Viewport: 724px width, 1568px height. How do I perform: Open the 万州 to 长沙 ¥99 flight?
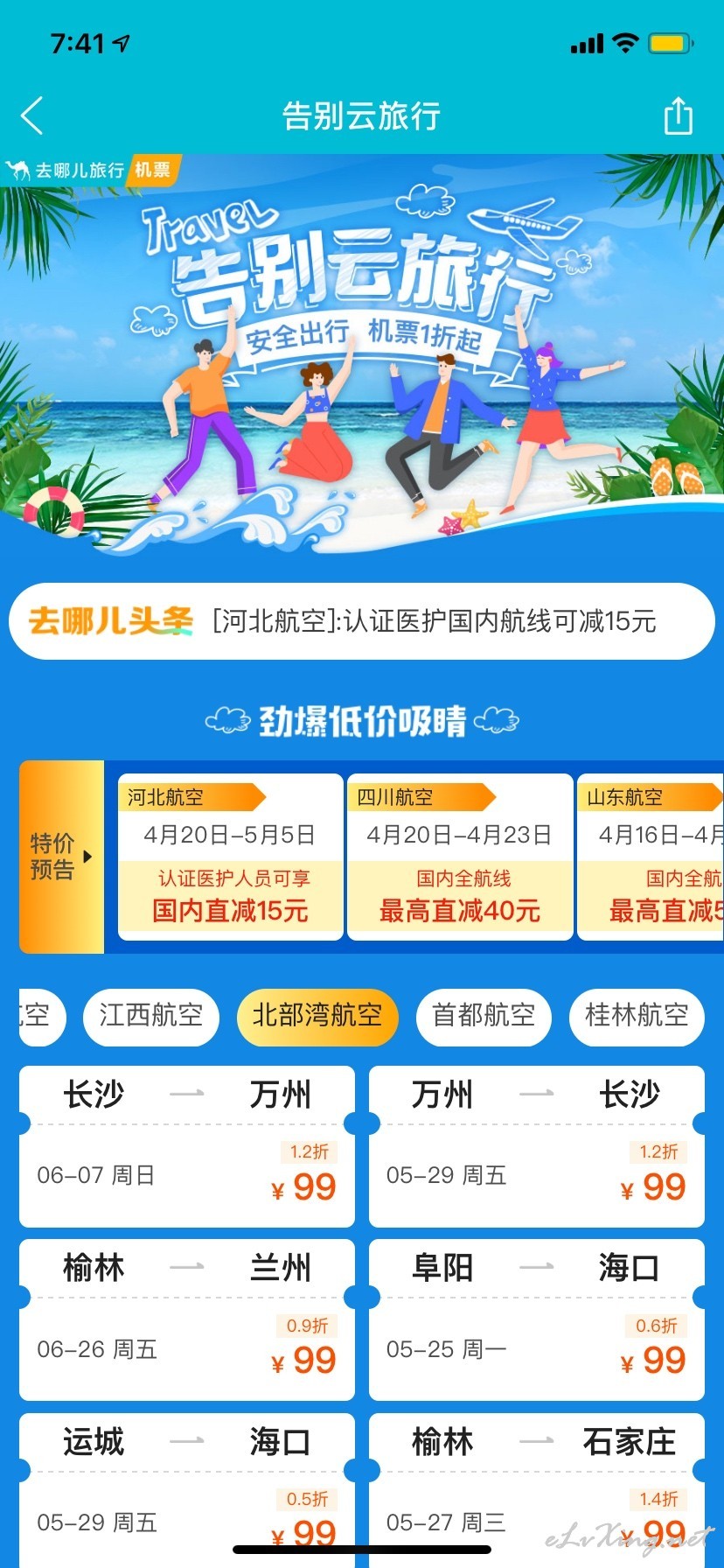pos(537,1146)
